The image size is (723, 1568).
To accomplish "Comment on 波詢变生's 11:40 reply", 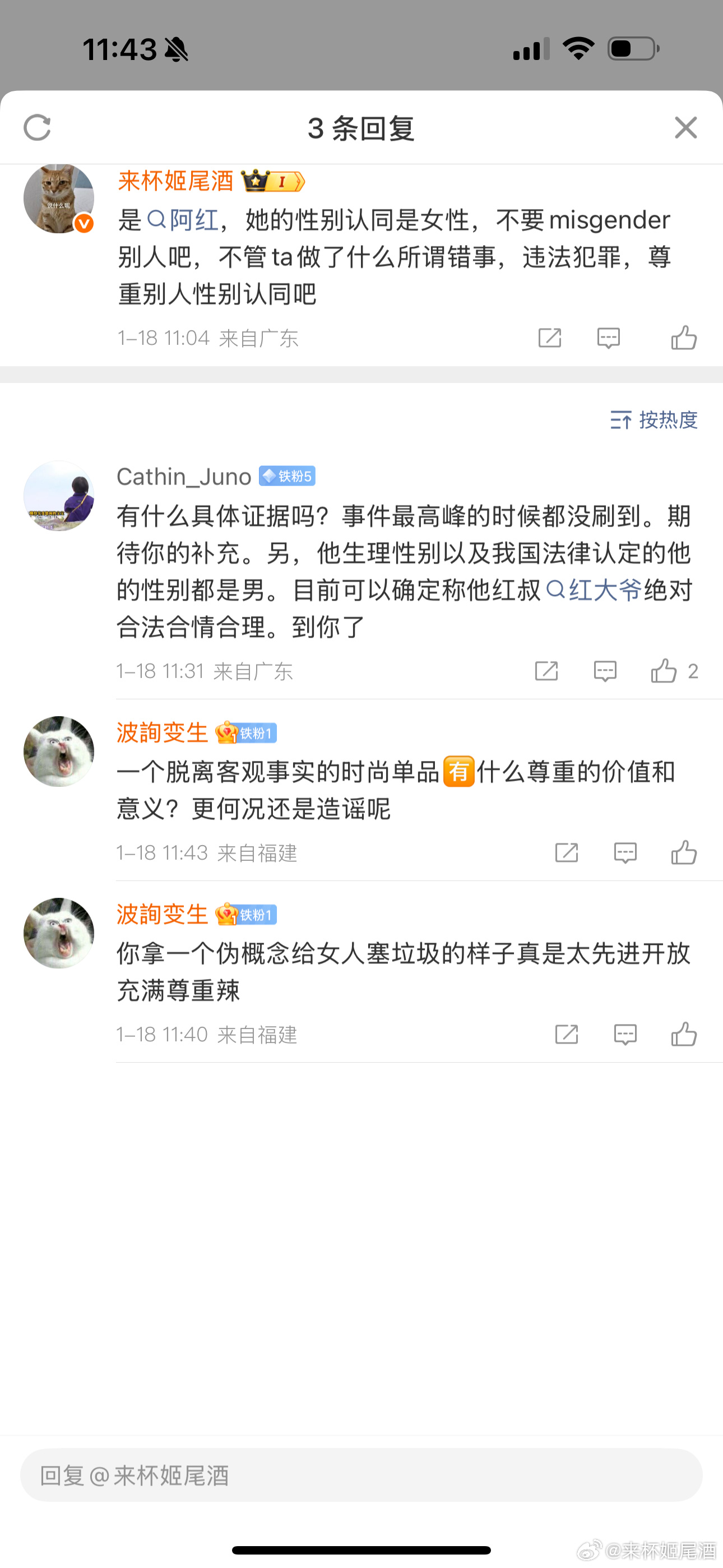I will tap(625, 1034).
